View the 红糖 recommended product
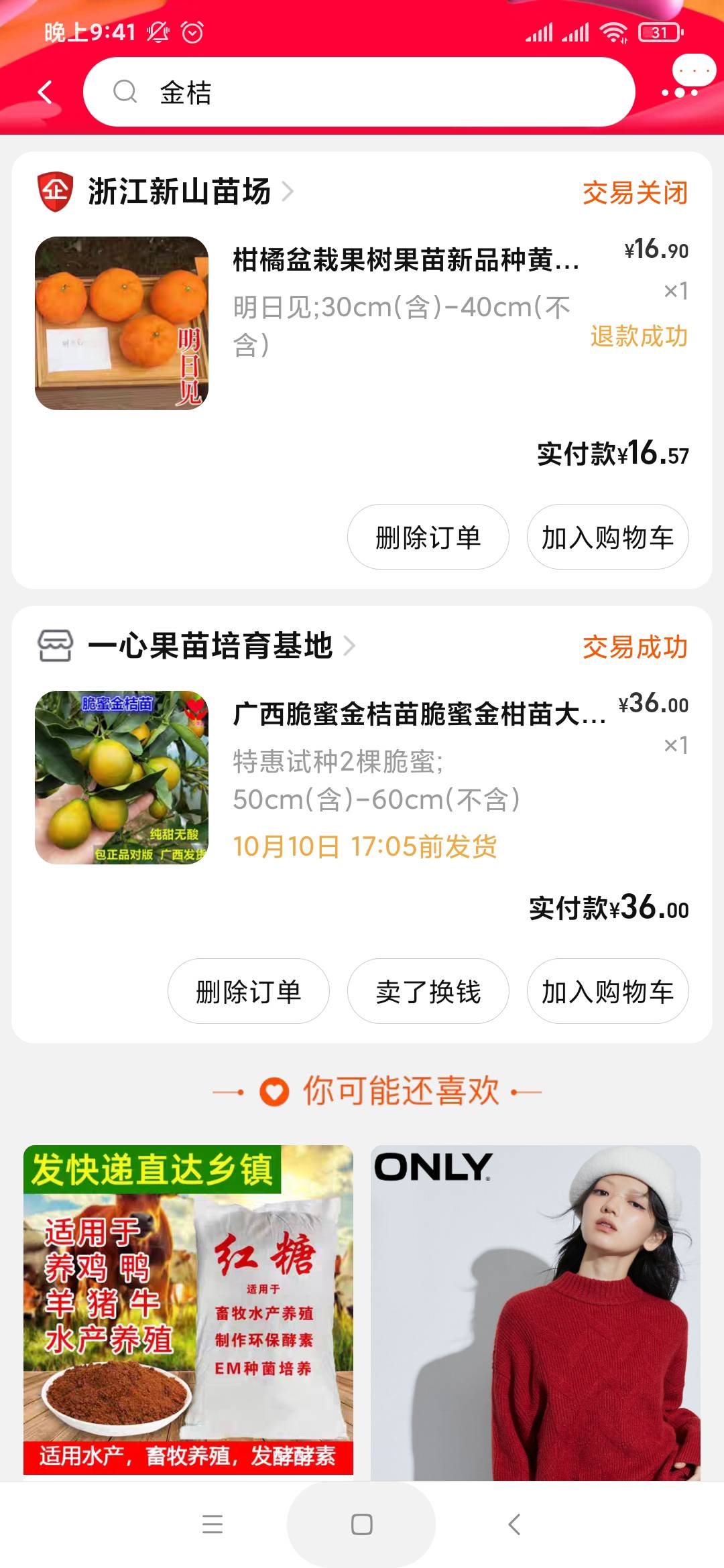Screen dimensions: 724x1568 tap(188, 1310)
